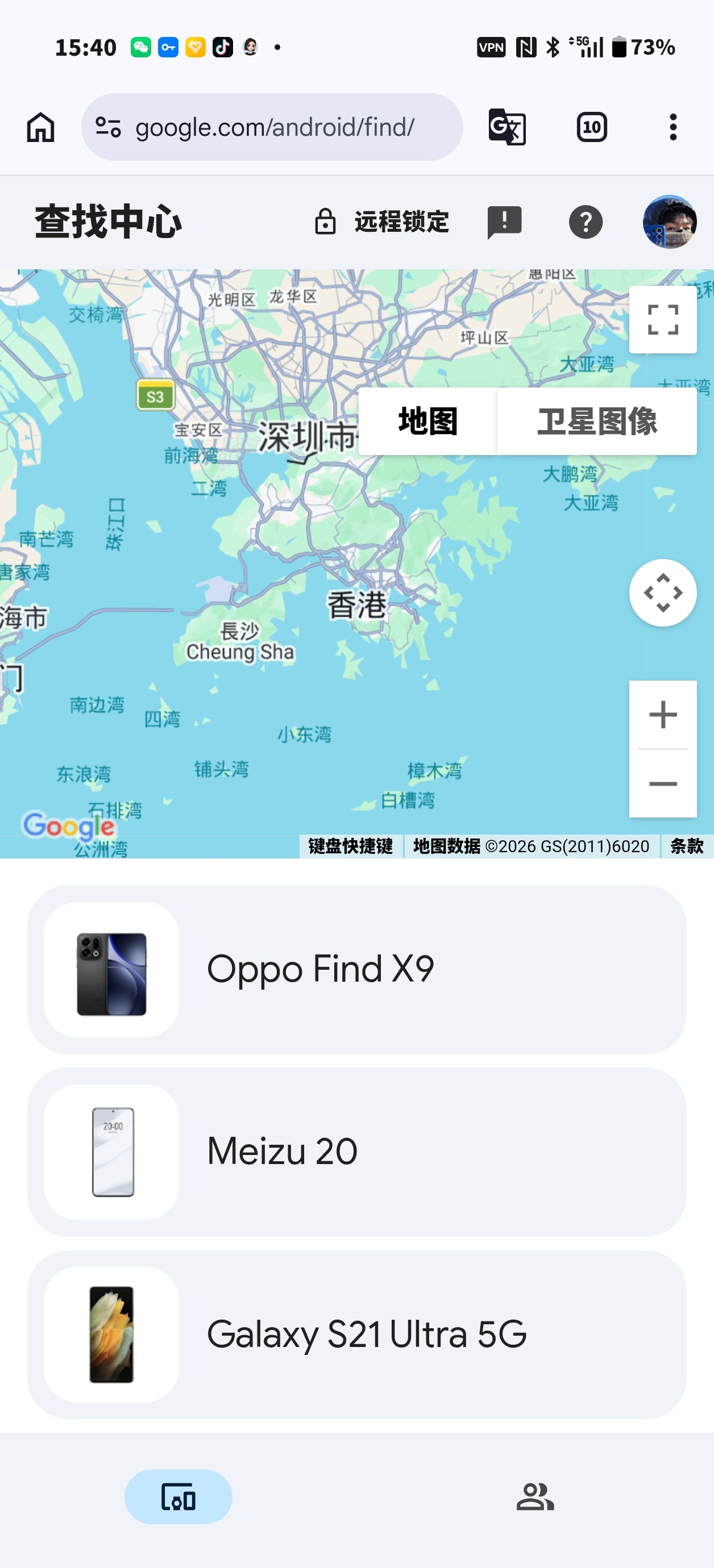Open the 键盘快捷键 keyboard shortcuts link
This screenshot has width=714, height=1568.
[350, 845]
